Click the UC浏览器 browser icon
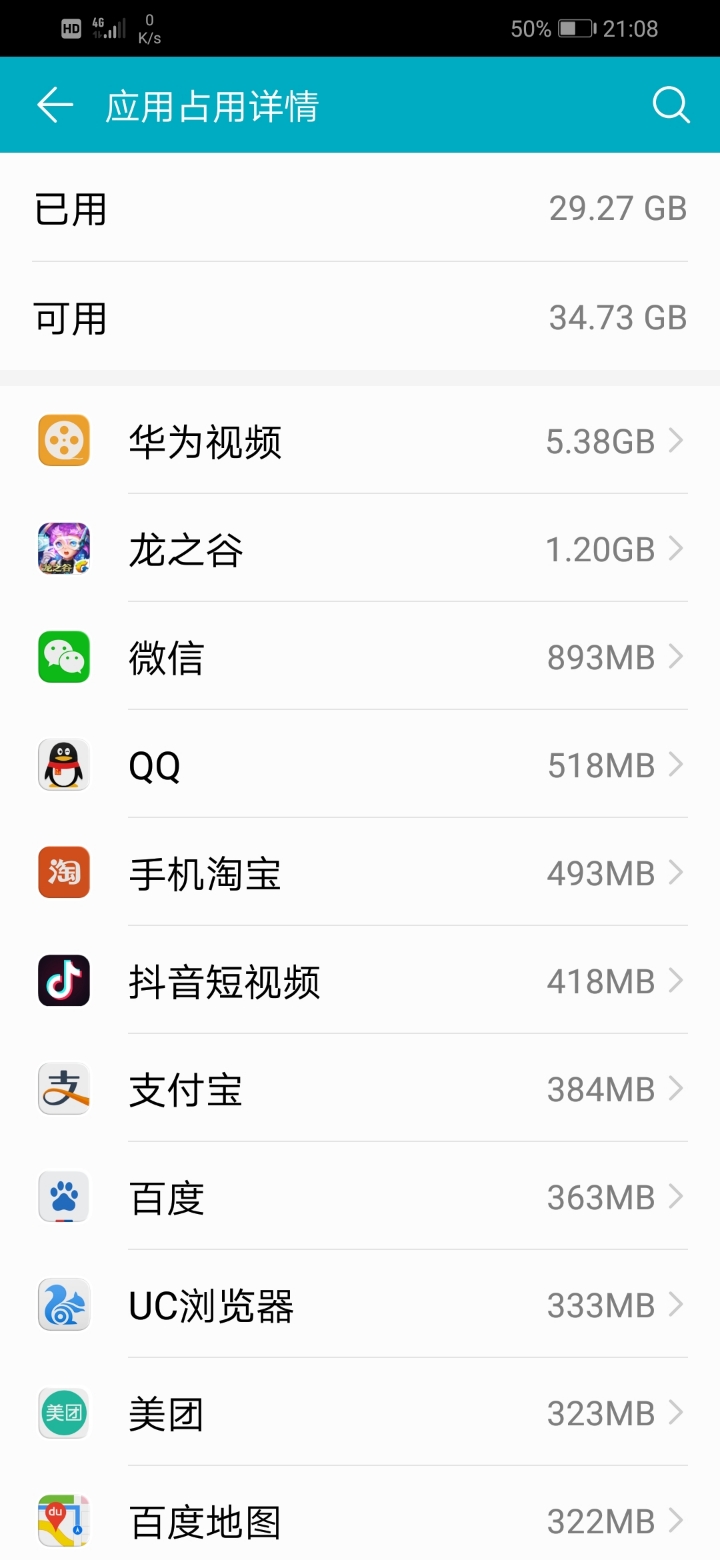The height and width of the screenshot is (1560, 720). tap(63, 1304)
